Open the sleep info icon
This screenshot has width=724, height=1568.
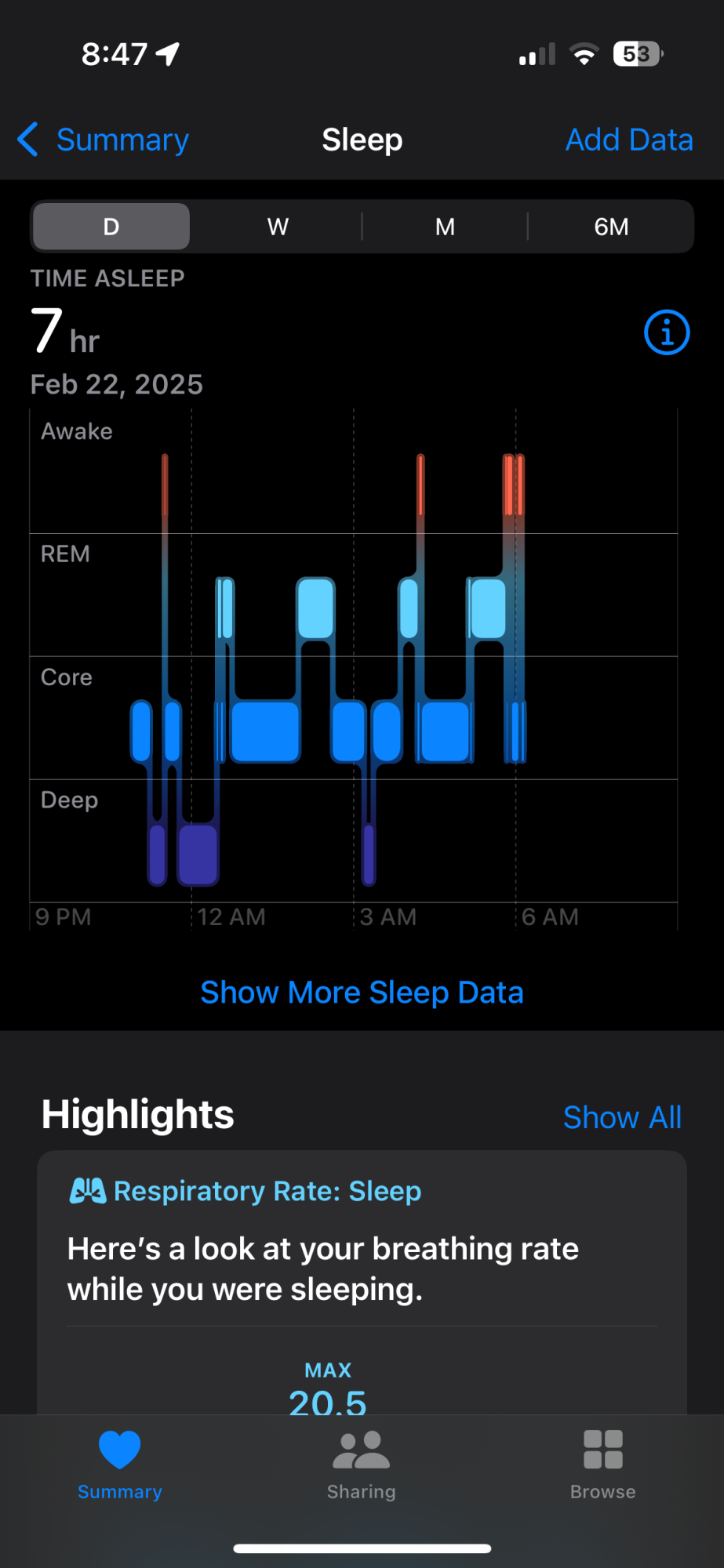click(666, 333)
